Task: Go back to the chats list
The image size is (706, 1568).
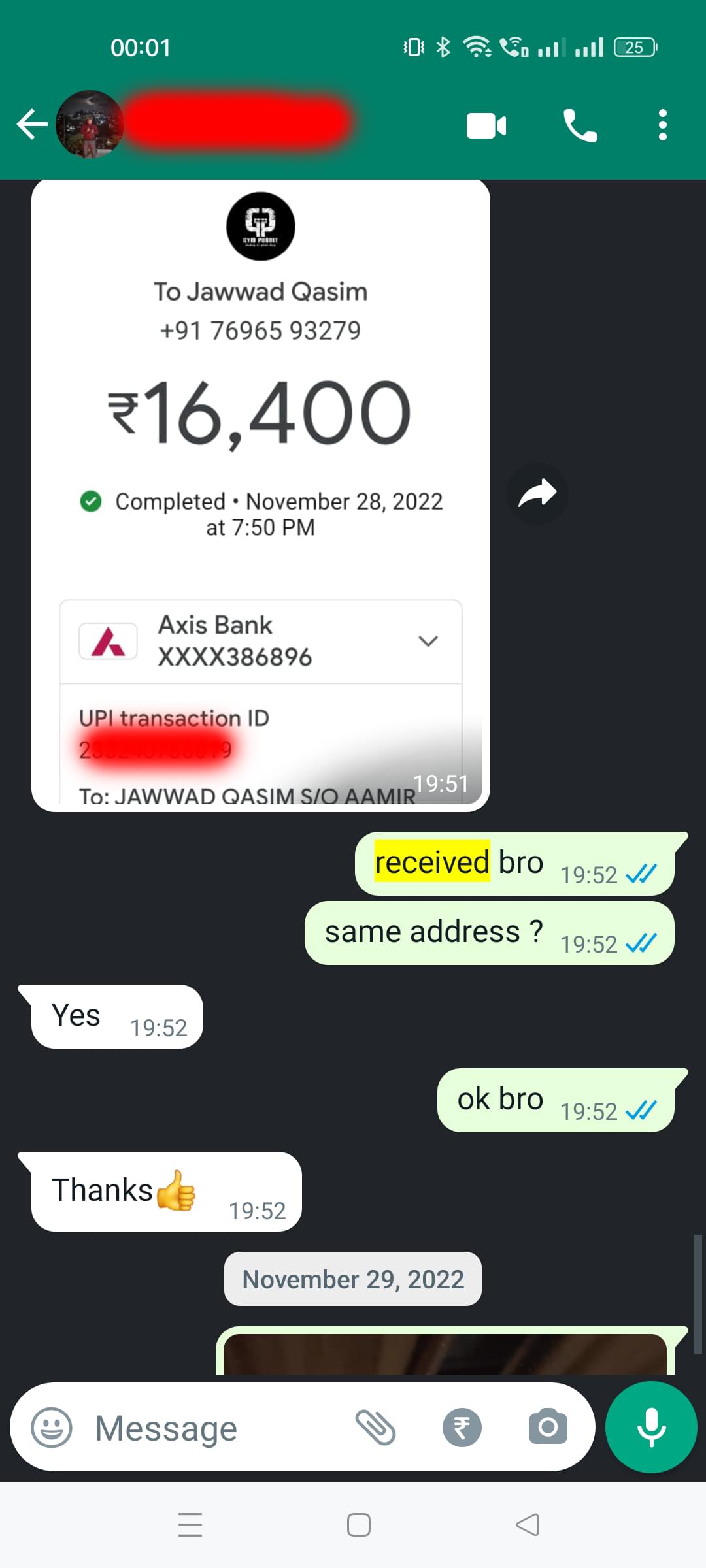Action: click(31, 124)
